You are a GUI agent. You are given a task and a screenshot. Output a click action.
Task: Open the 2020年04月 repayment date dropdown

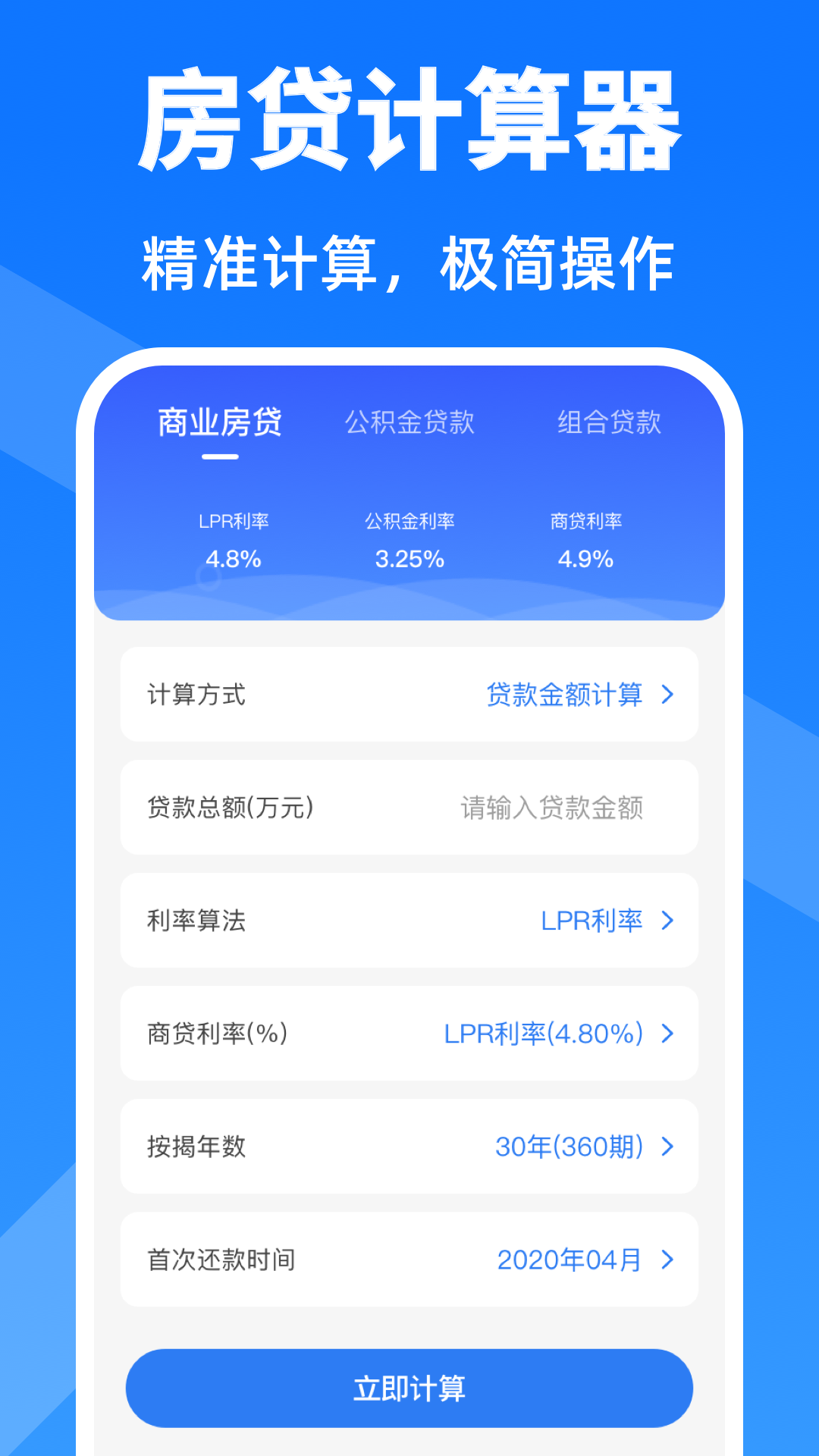pyautogui.click(x=570, y=1260)
